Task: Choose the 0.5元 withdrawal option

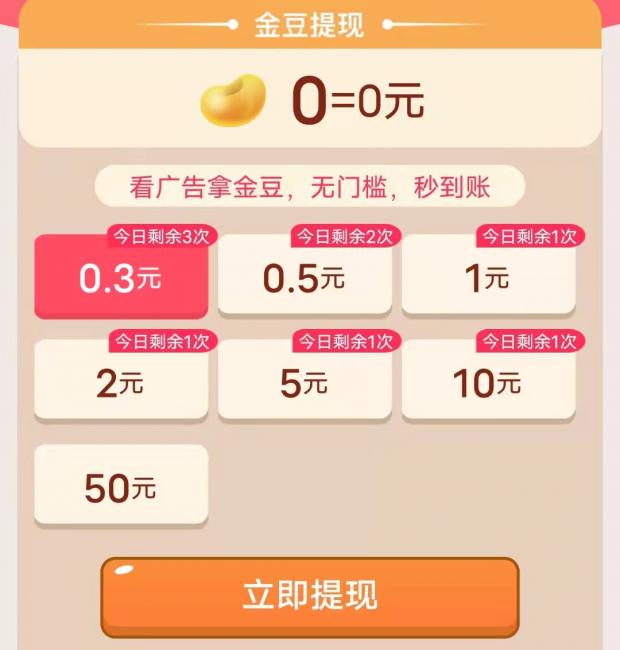Action: click(304, 278)
